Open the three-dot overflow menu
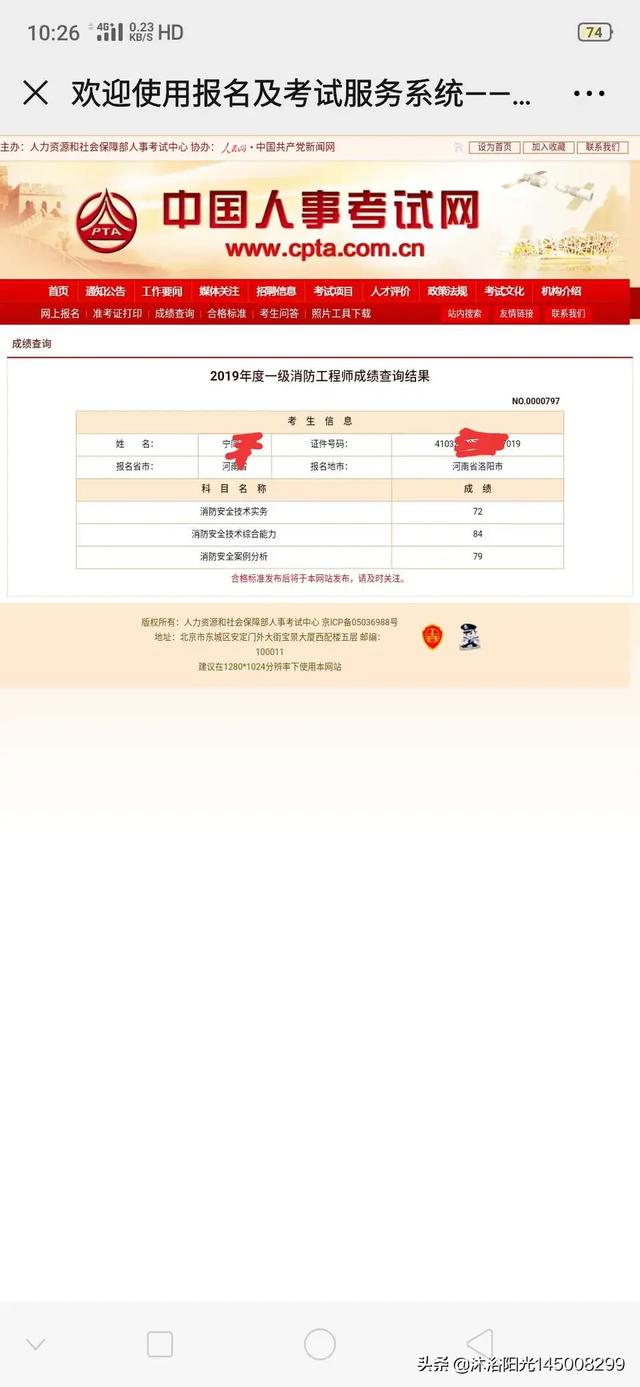Viewport: 640px width, 1387px height. click(589, 94)
